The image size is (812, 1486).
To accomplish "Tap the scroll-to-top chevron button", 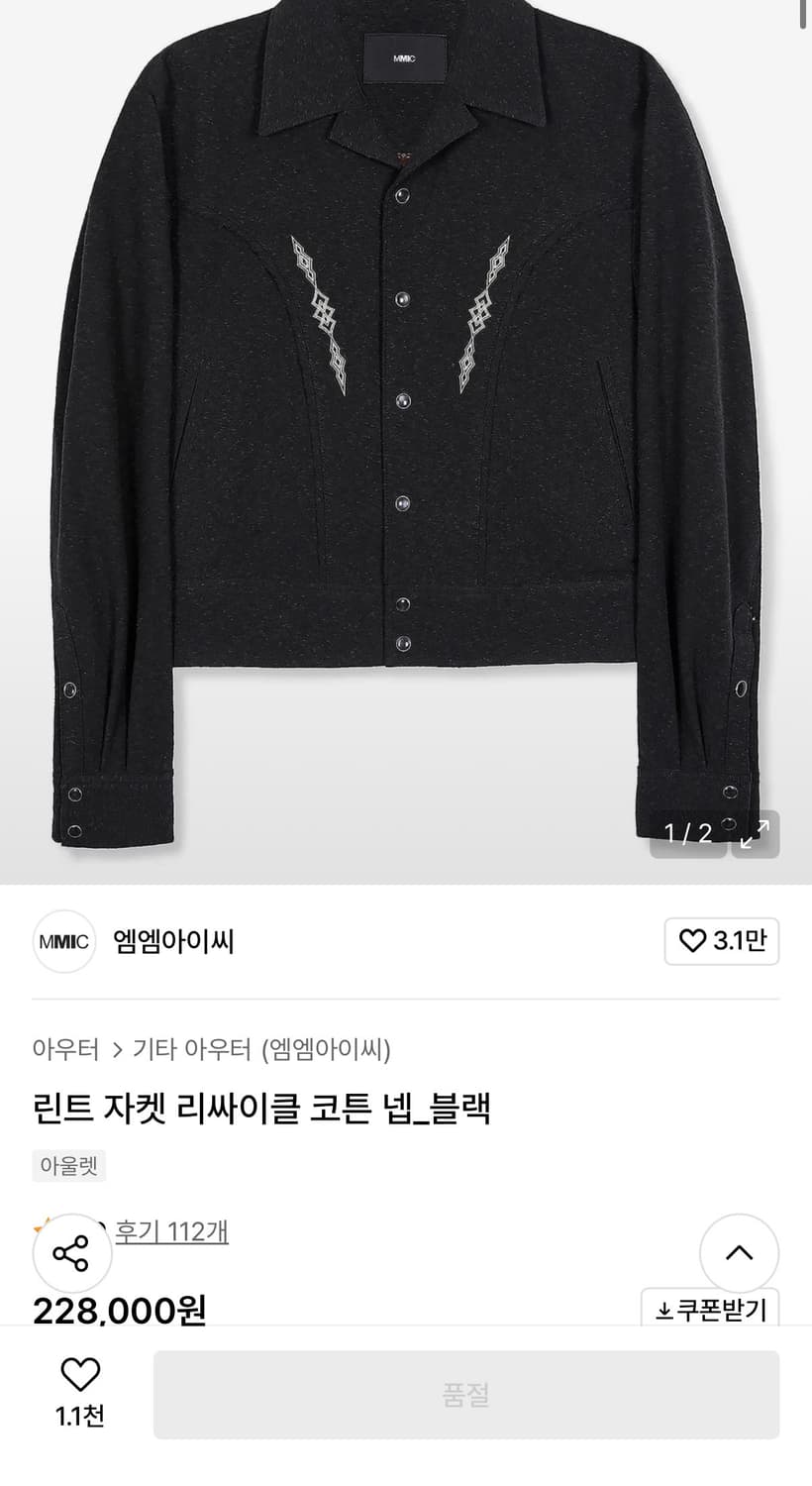I will [x=740, y=1252].
